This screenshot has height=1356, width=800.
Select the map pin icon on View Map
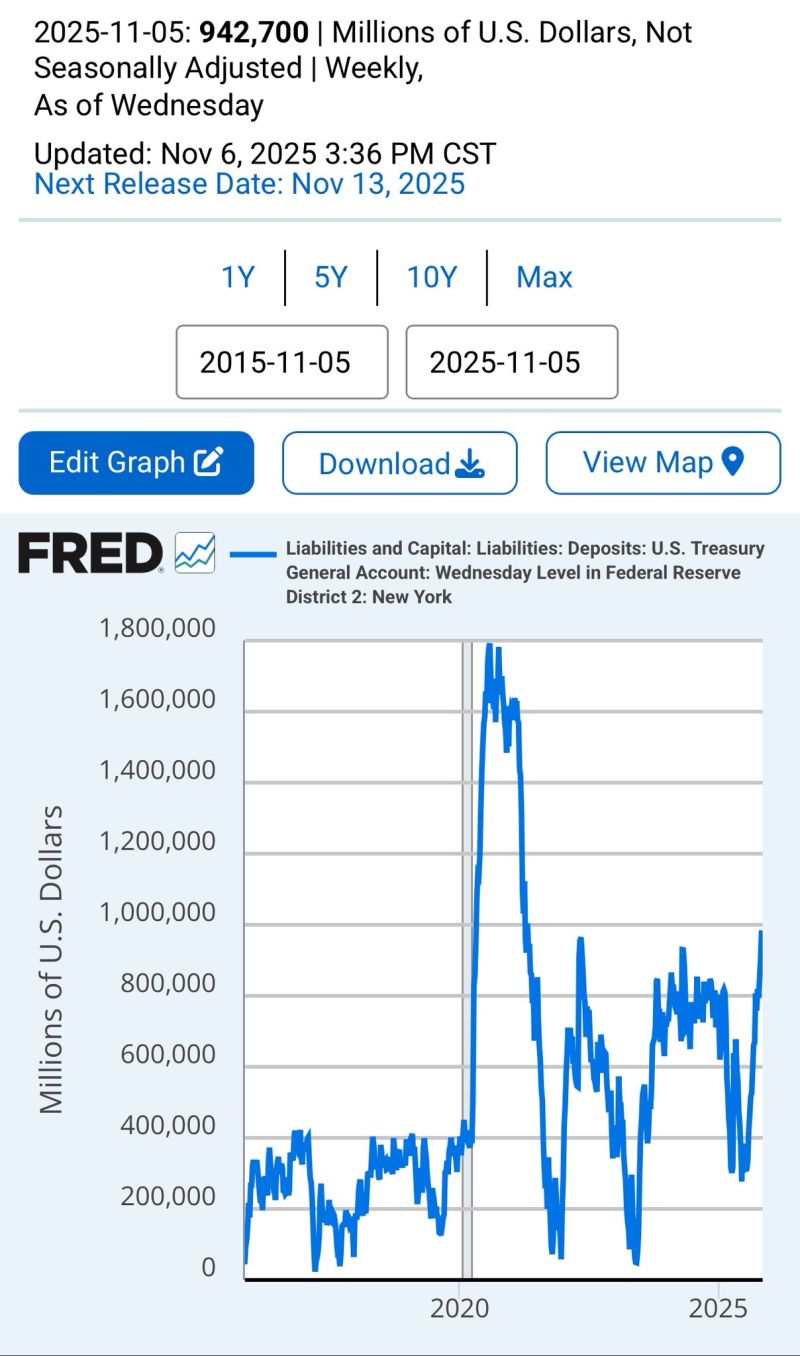pos(731,461)
